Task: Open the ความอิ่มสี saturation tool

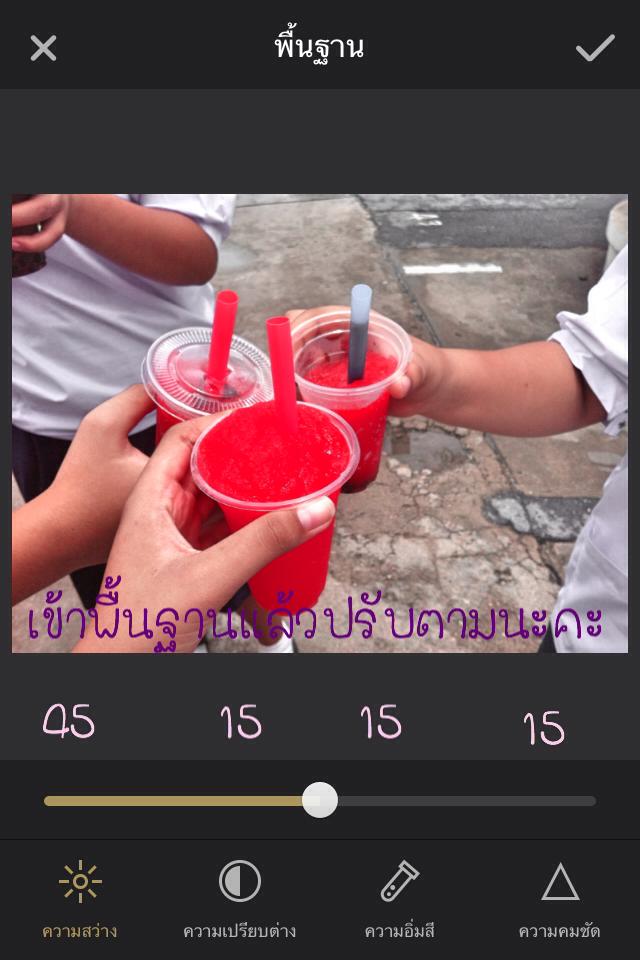Action: [x=400, y=898]
